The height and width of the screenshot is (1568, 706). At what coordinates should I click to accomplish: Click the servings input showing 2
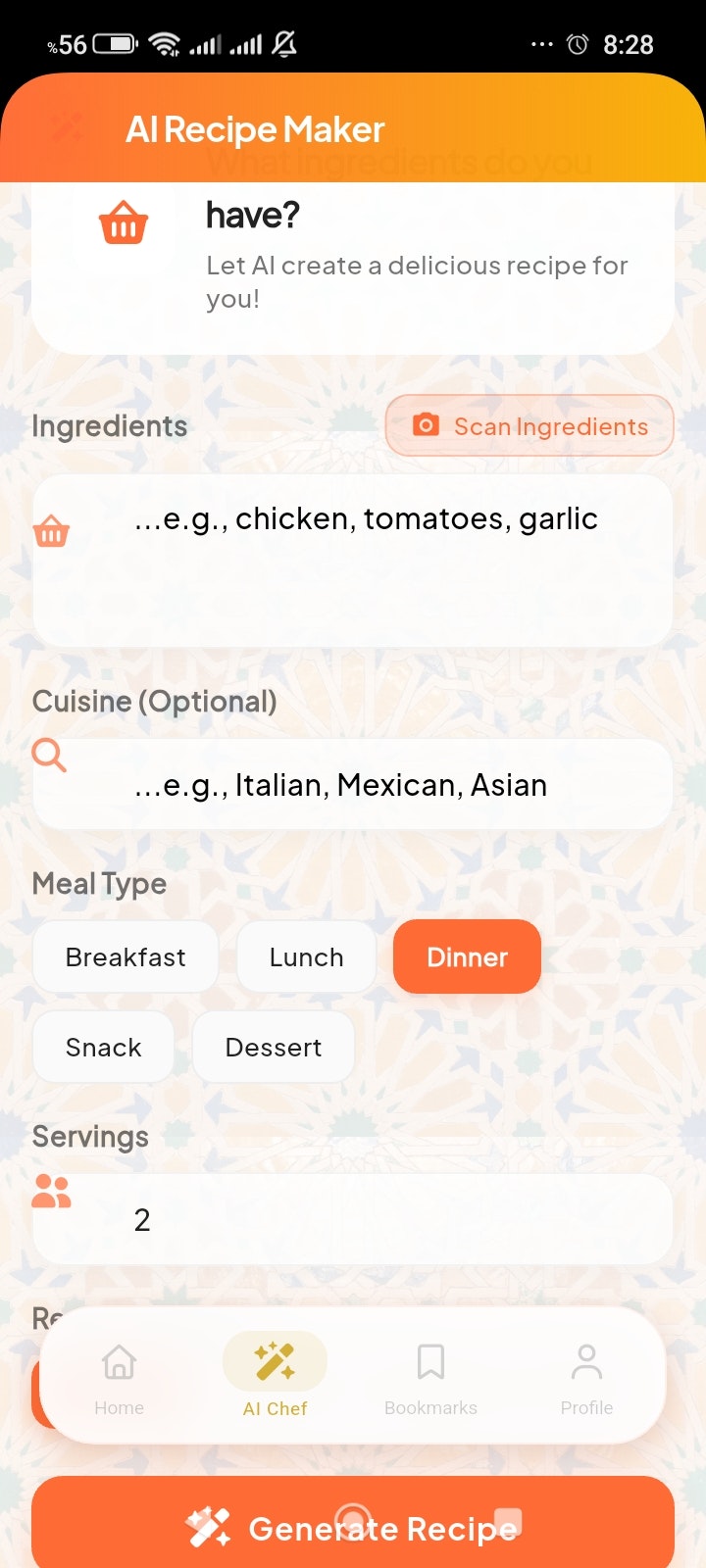(353, 1219)
